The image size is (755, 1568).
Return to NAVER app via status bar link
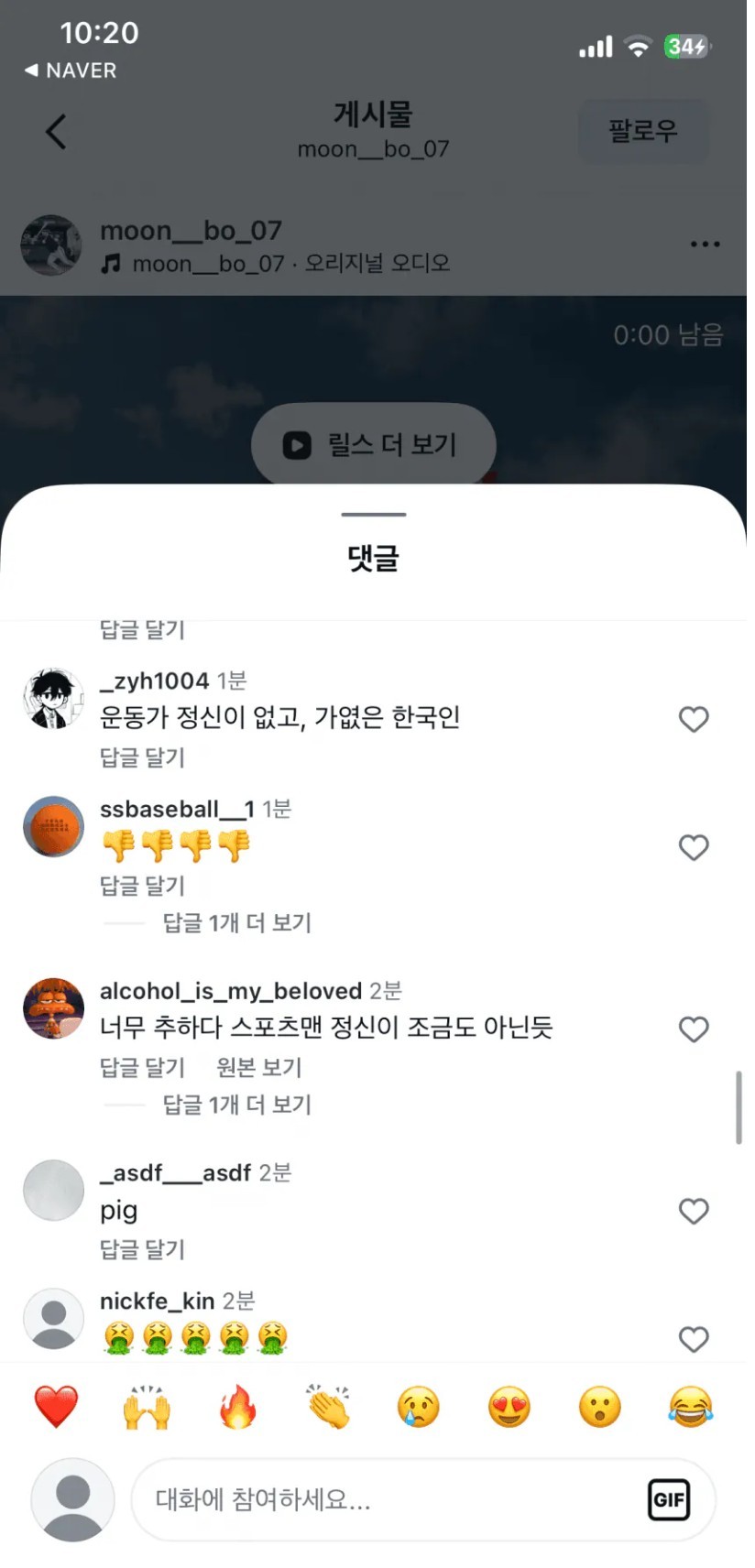[71, 71]
